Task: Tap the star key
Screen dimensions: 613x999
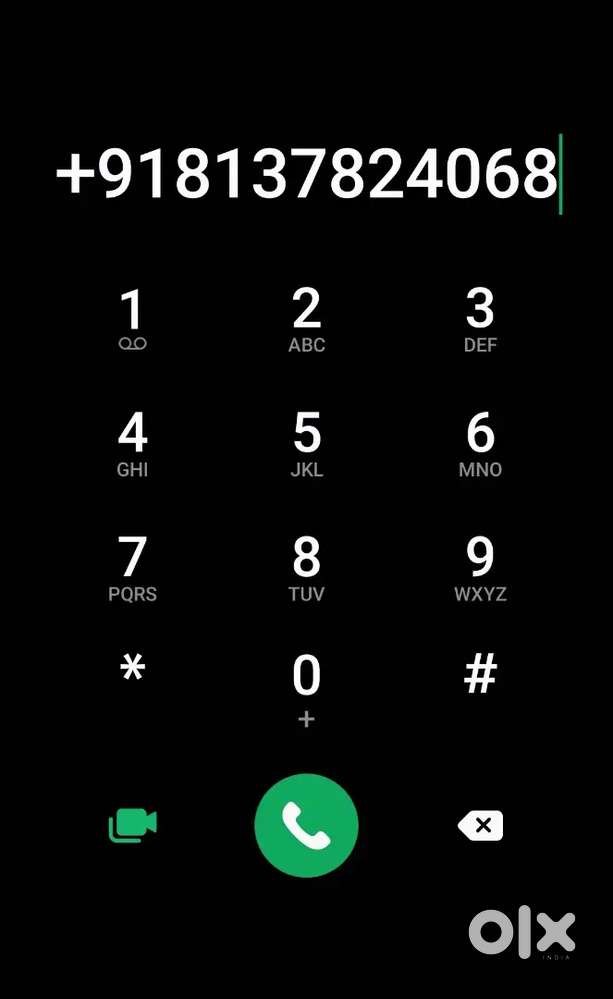Action: tap(132, 671)
